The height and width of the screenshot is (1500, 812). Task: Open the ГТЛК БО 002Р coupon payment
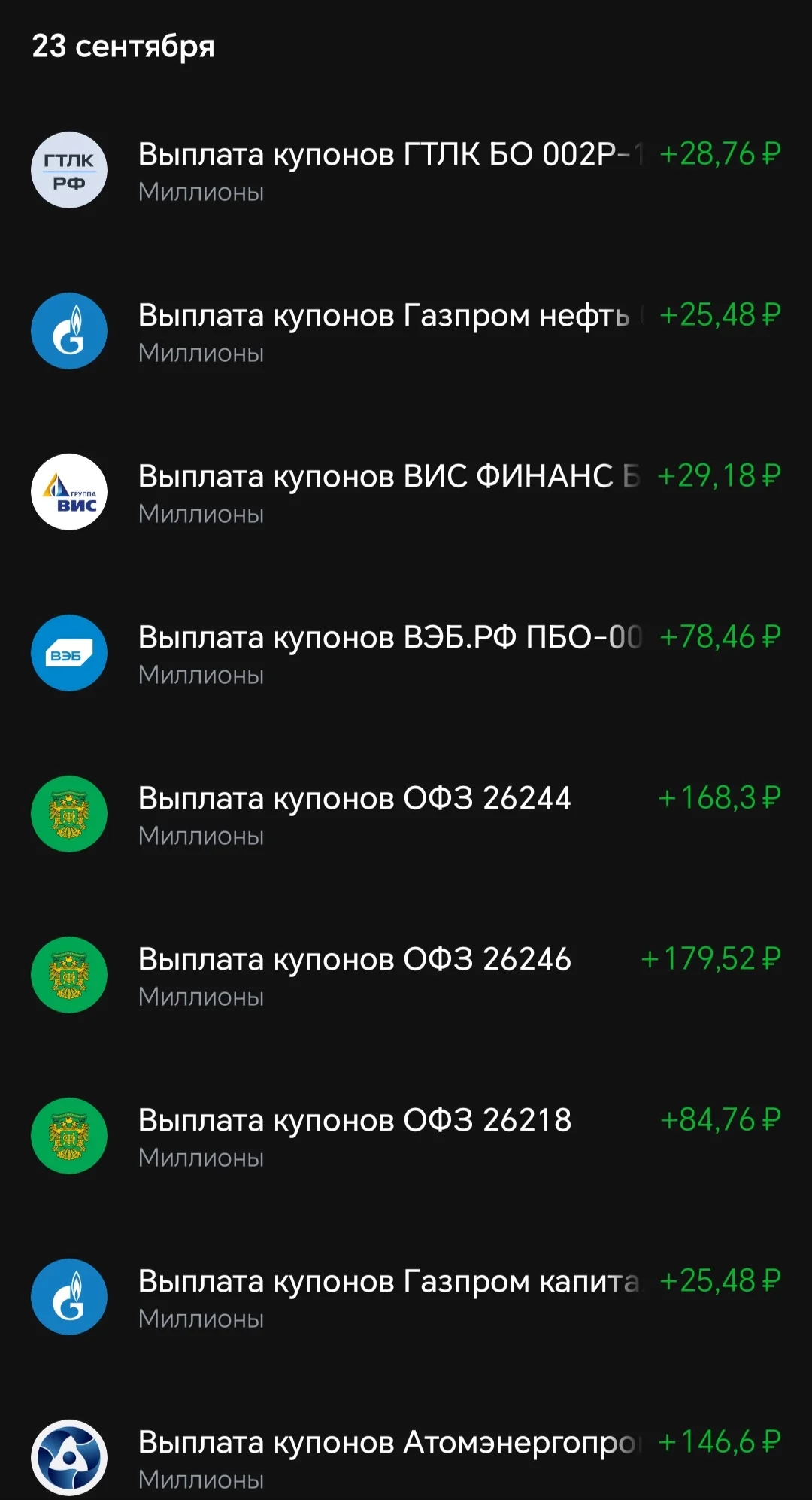406,171
